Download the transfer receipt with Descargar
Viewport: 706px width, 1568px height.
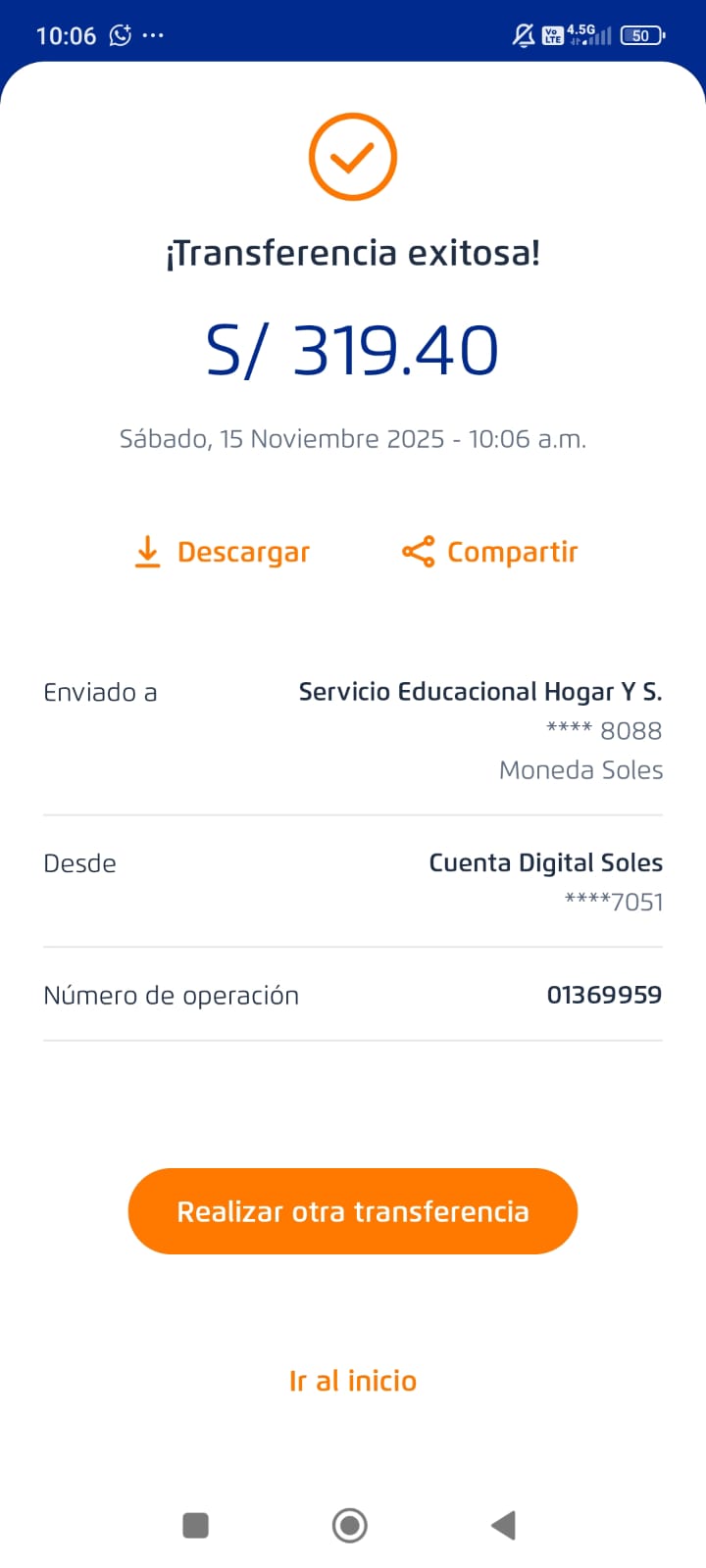pos(223,553)
